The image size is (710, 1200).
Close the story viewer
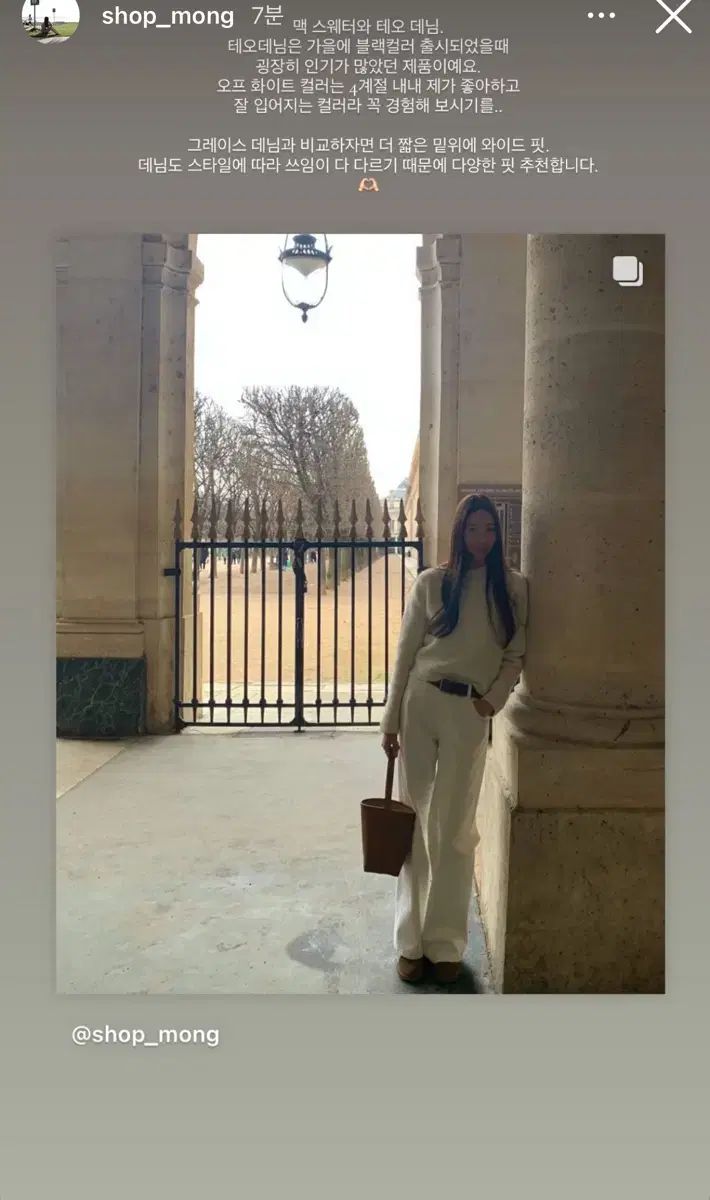[x=673, y=17]
